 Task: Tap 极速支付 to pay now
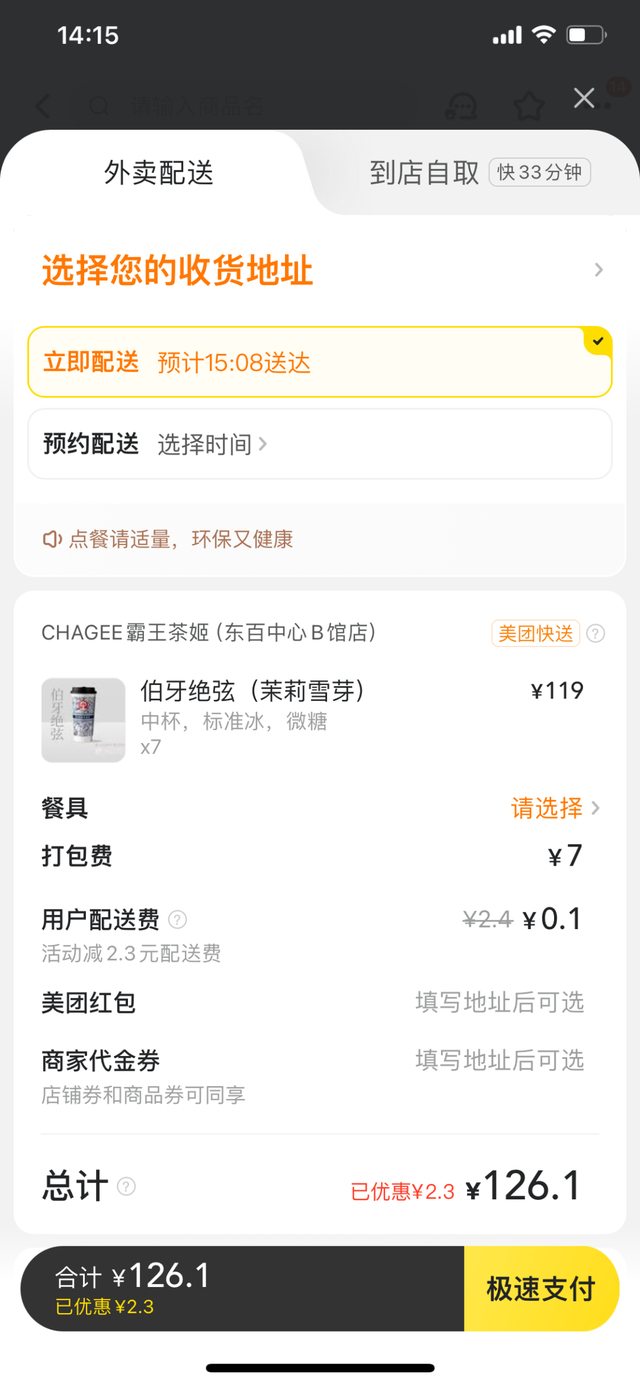click(541, 1289)
